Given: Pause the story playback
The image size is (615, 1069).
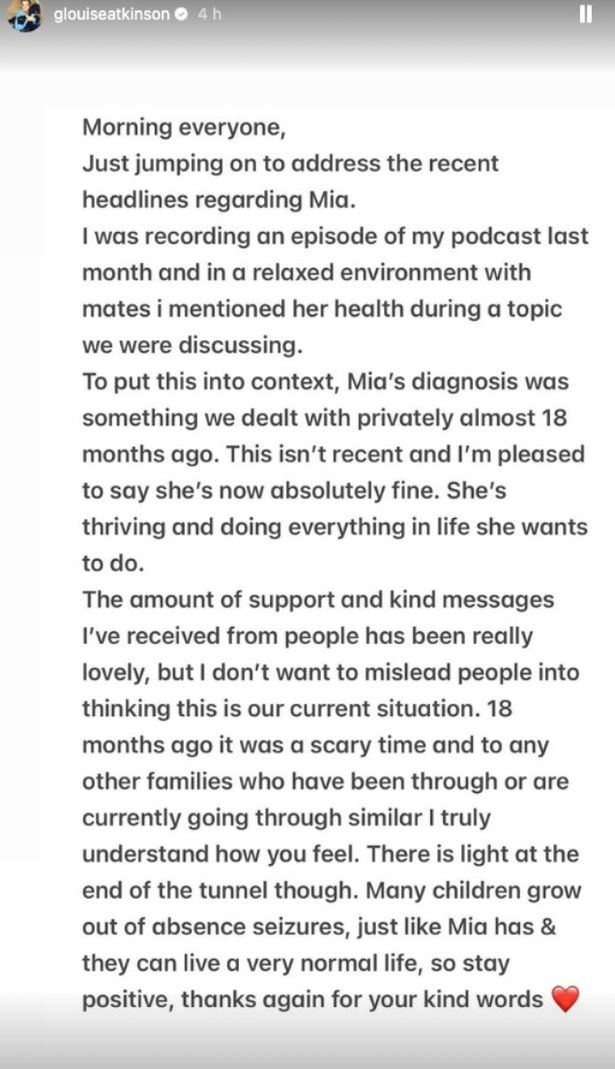Looking at the screenshot, I should coord(586,16).
